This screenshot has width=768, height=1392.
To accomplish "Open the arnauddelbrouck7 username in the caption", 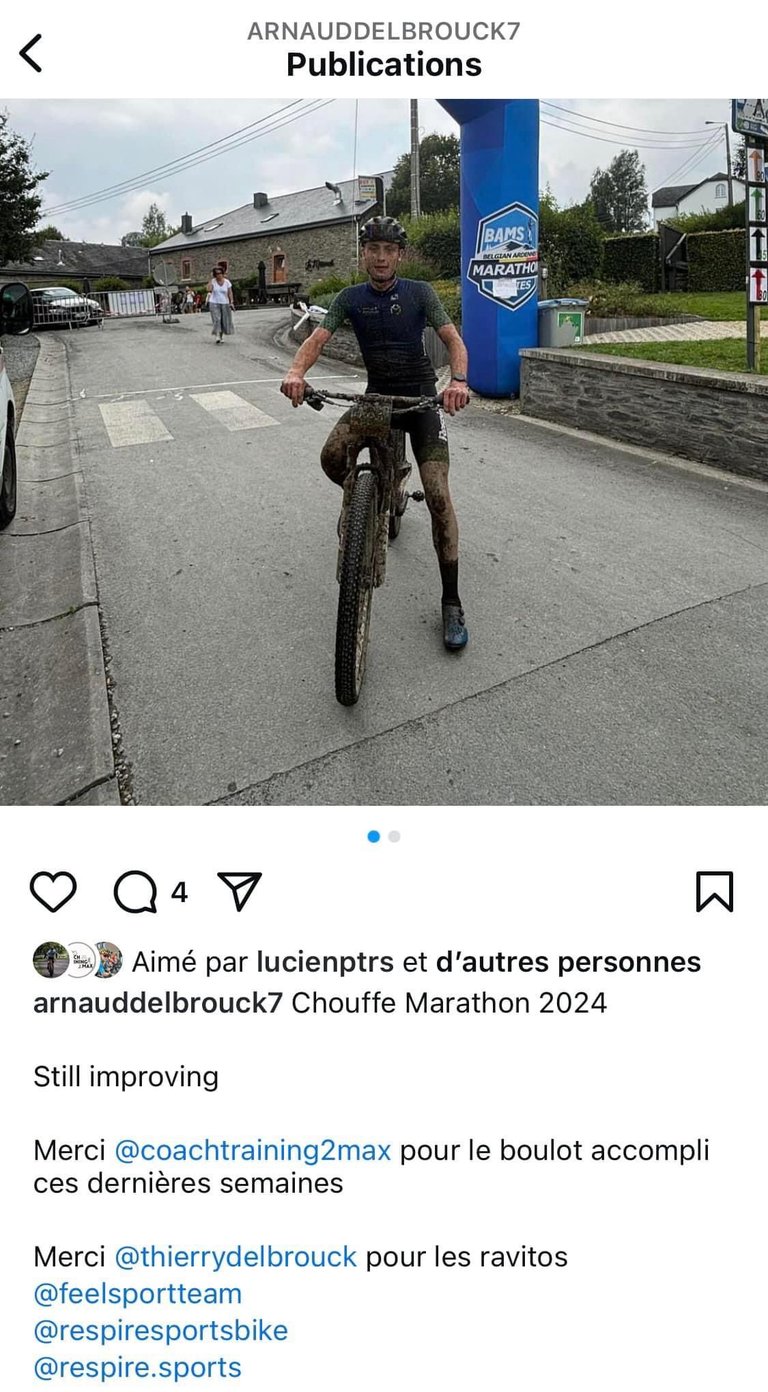I will (x=158, y=1003).
